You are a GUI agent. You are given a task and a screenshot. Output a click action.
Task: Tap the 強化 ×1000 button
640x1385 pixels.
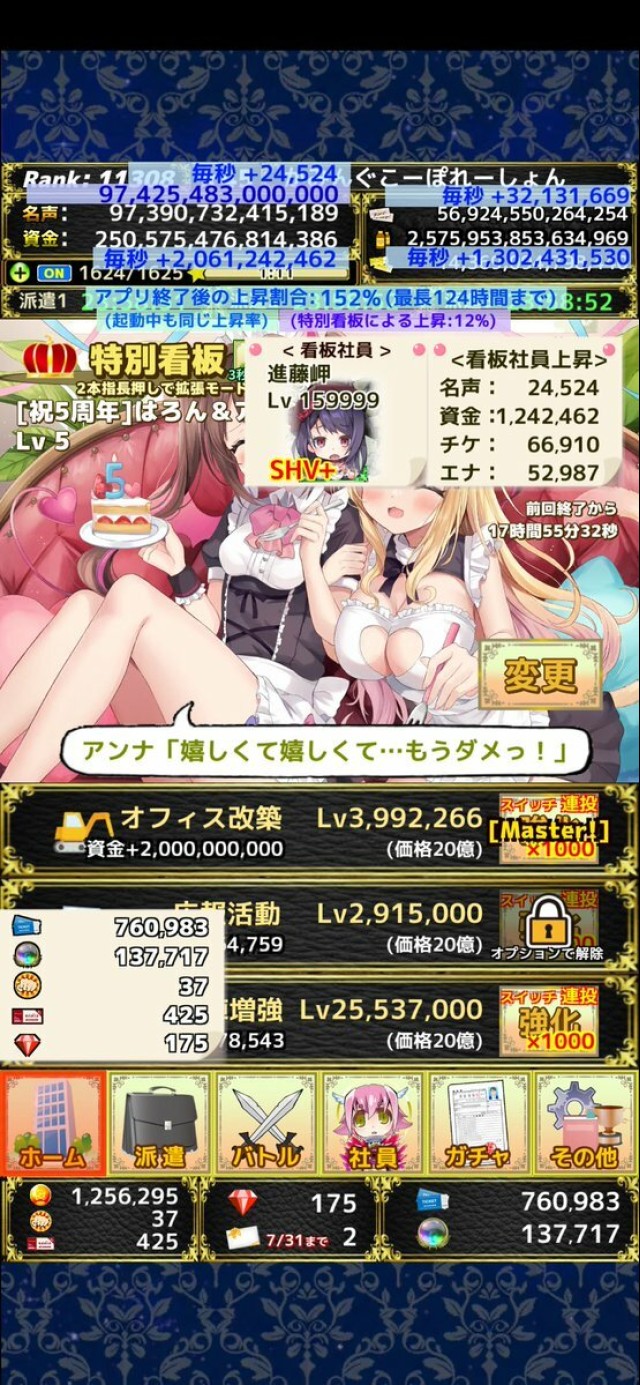[548, 1022]
